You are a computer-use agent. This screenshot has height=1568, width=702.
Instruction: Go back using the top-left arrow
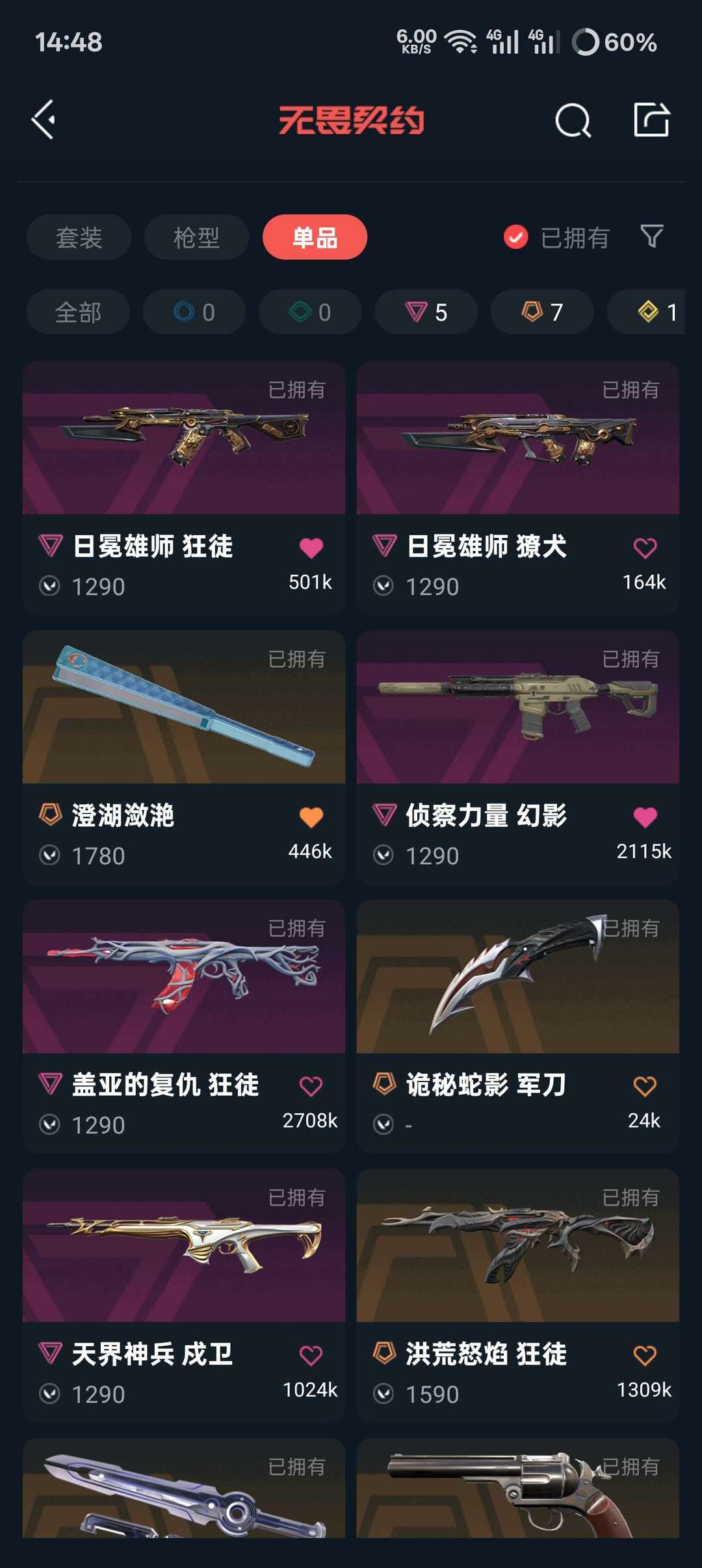pos(44,120)
